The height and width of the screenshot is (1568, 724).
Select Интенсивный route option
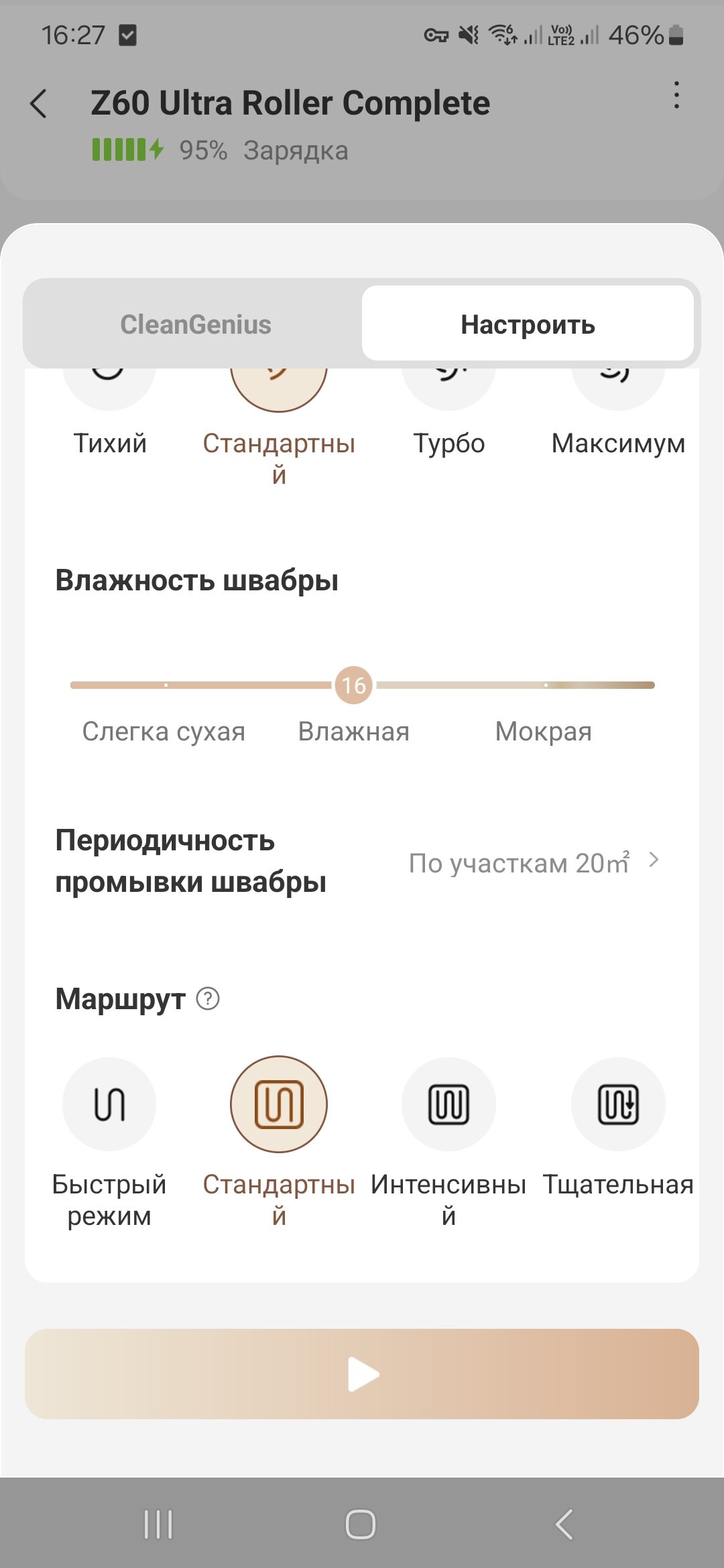pos(448,1104)
